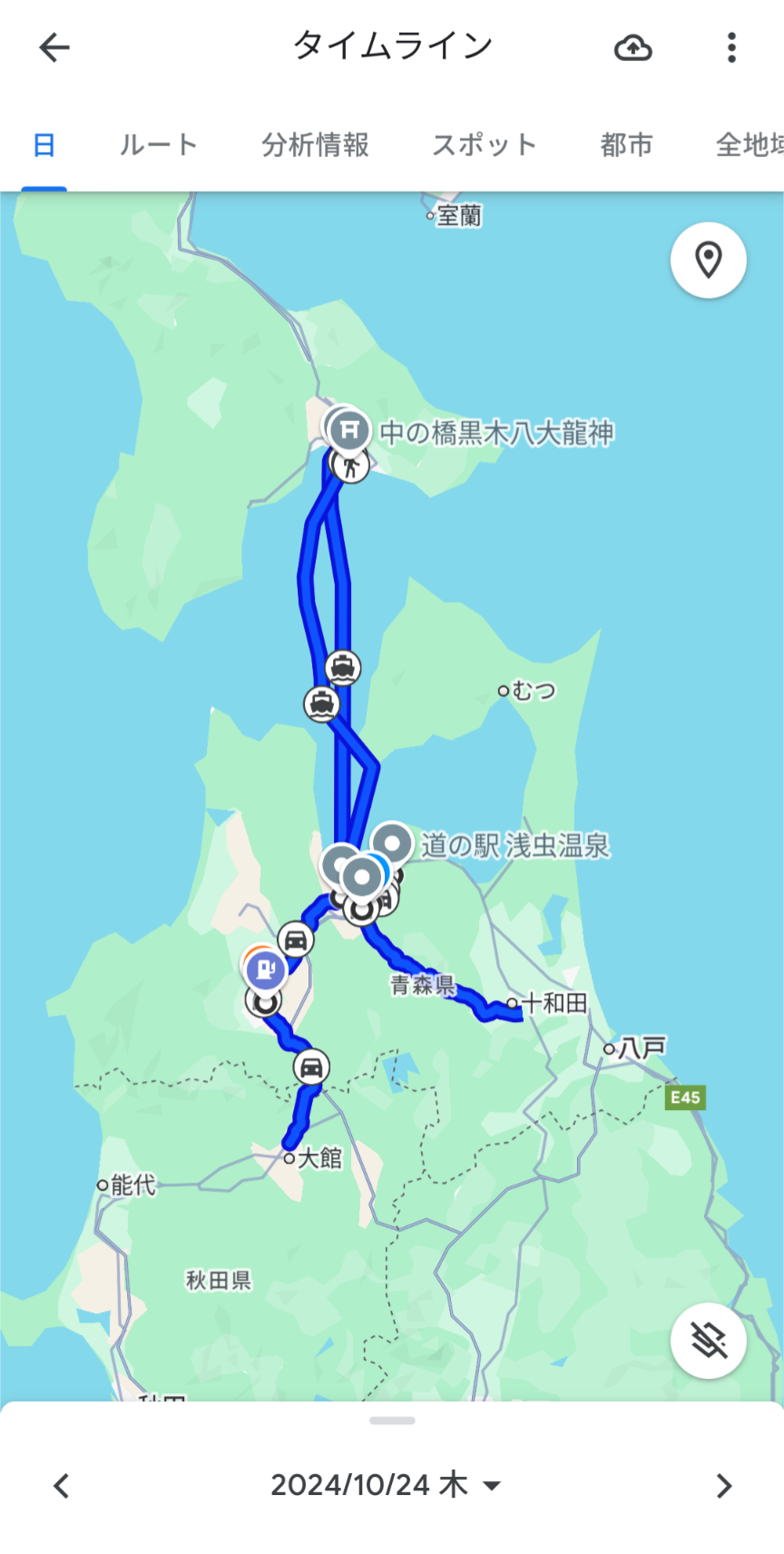Open the three-dot overflow menu

(731, 47)
